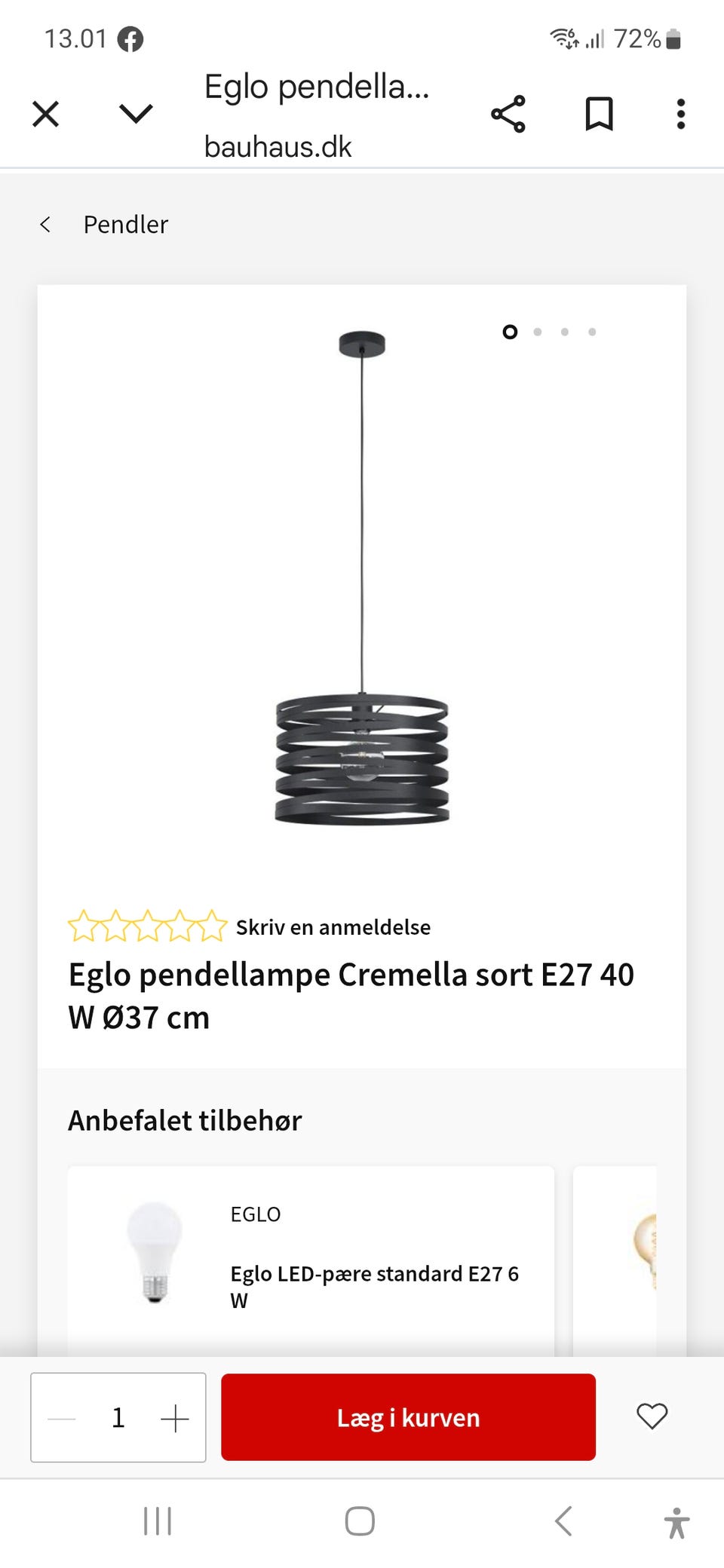Go to the home screen
724x1568 pixels.
[360, 1521]
